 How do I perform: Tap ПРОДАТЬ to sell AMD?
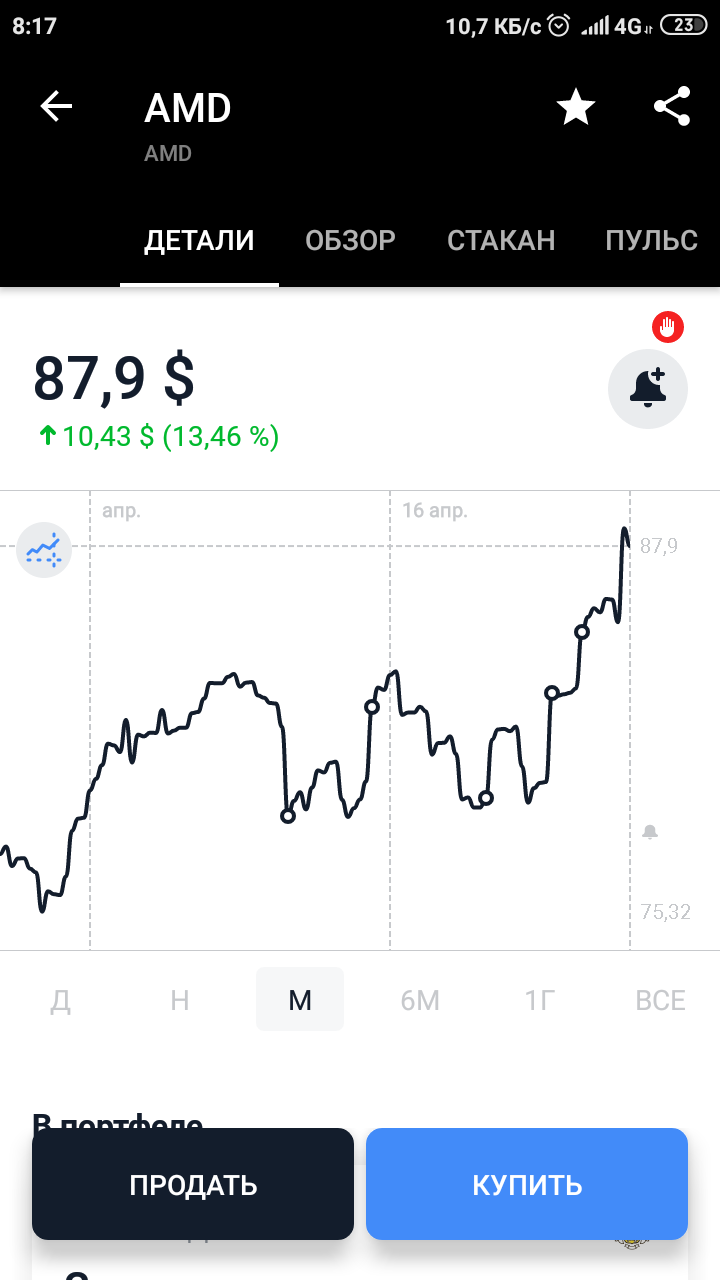coord(193,1184)
